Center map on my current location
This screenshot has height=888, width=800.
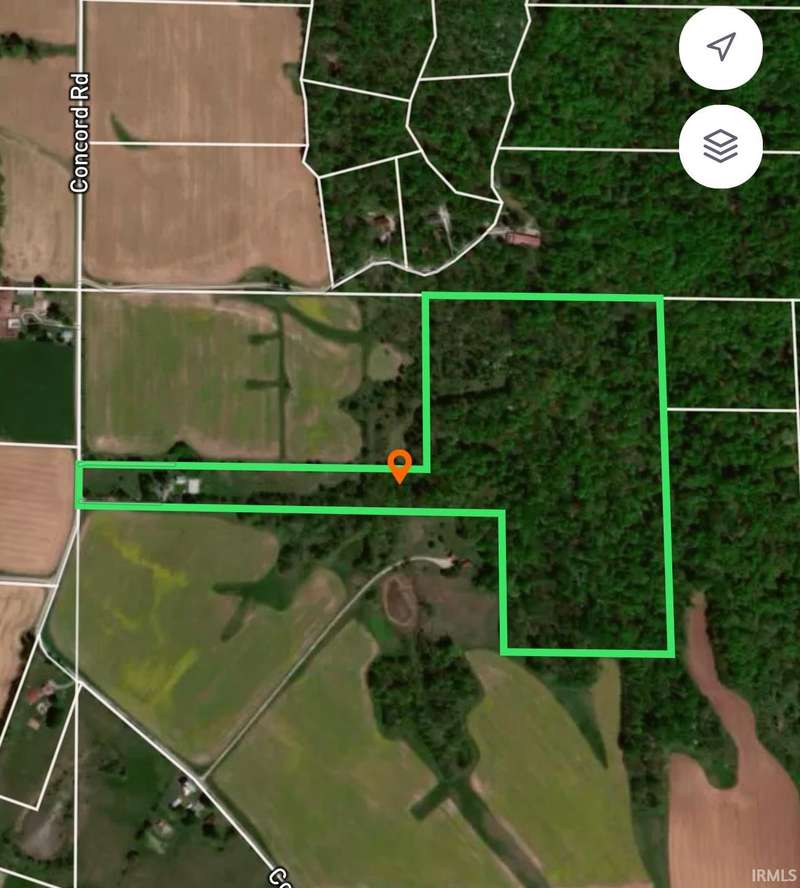(x=721, y=47)
